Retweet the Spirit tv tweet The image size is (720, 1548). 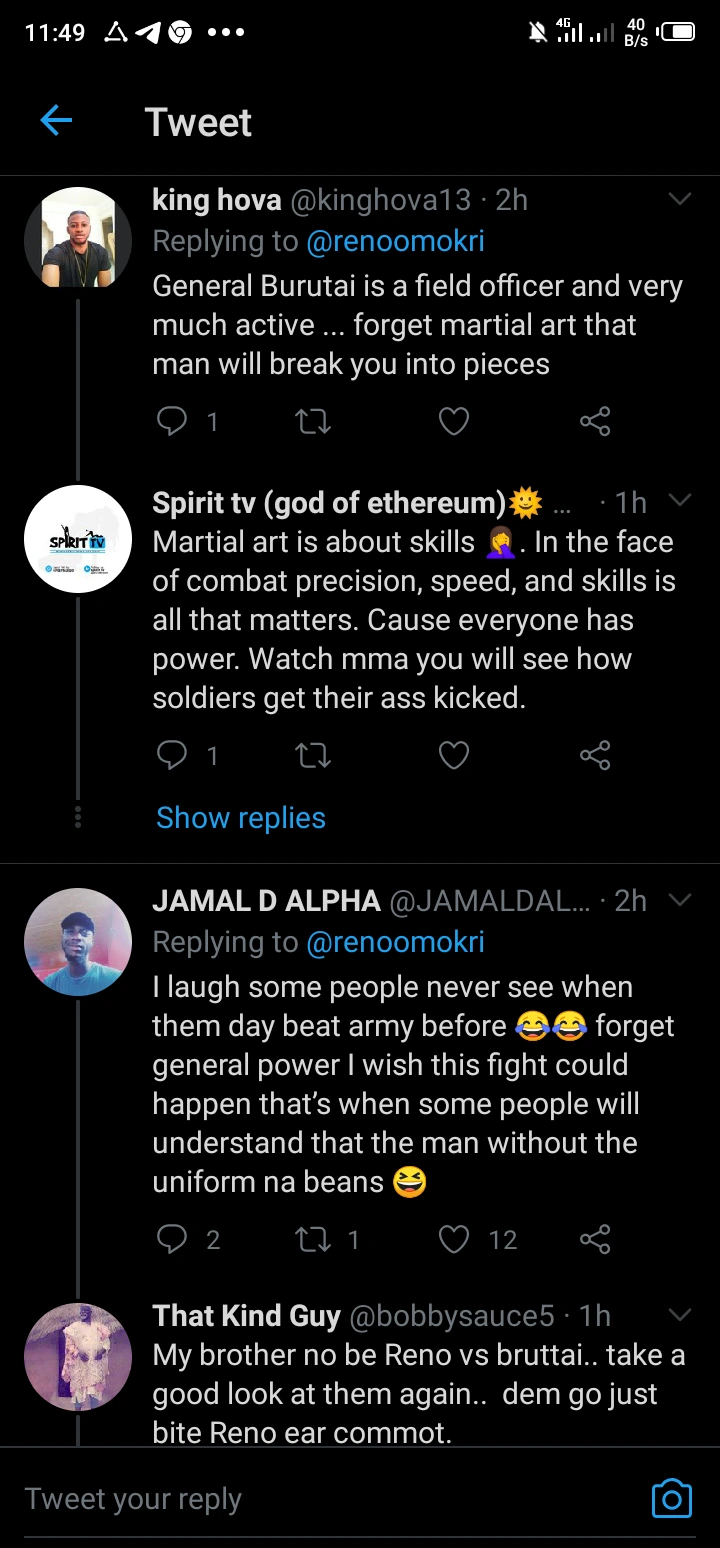(313, 756)
